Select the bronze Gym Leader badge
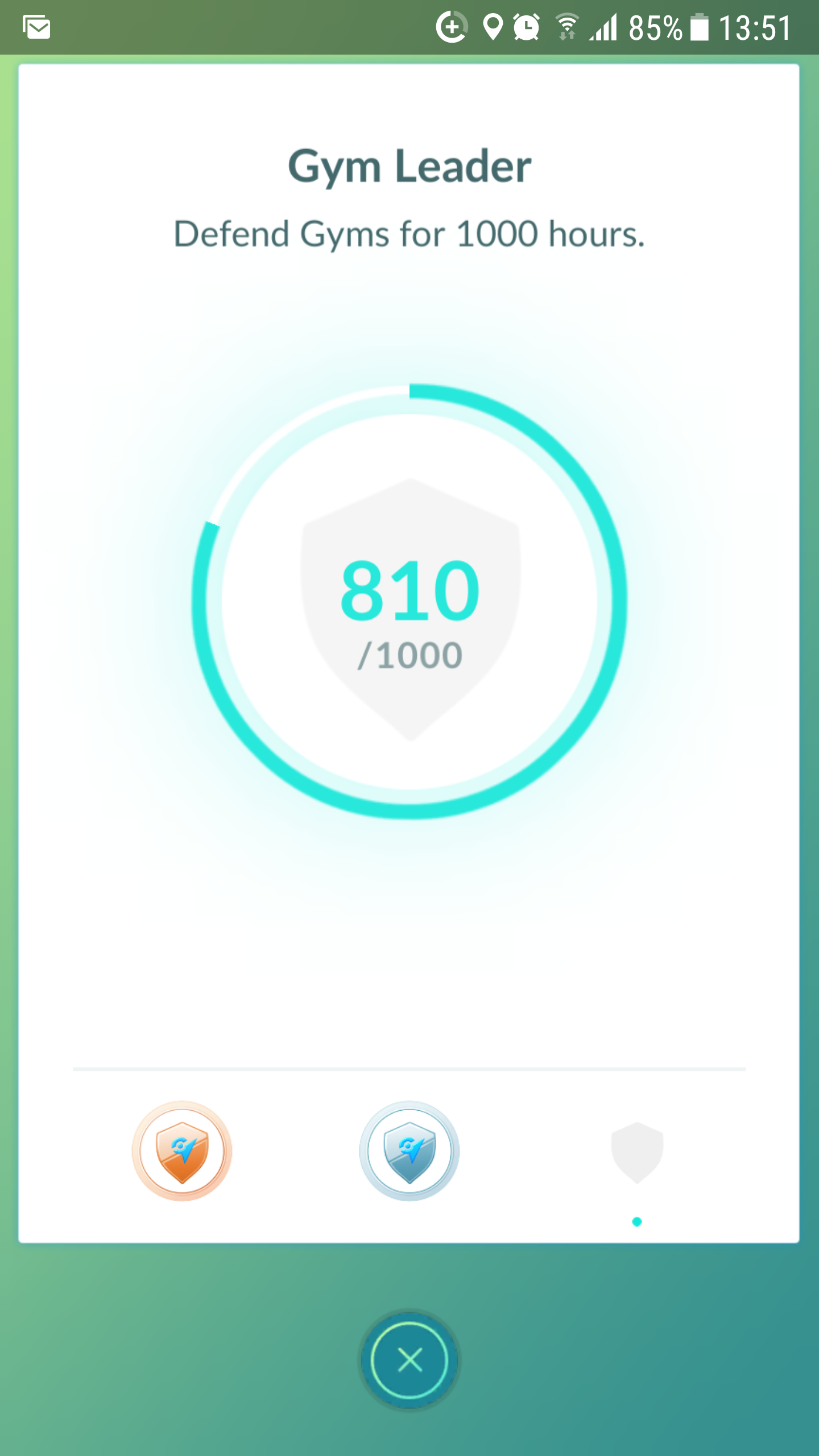 click(x=182, y=1151)
